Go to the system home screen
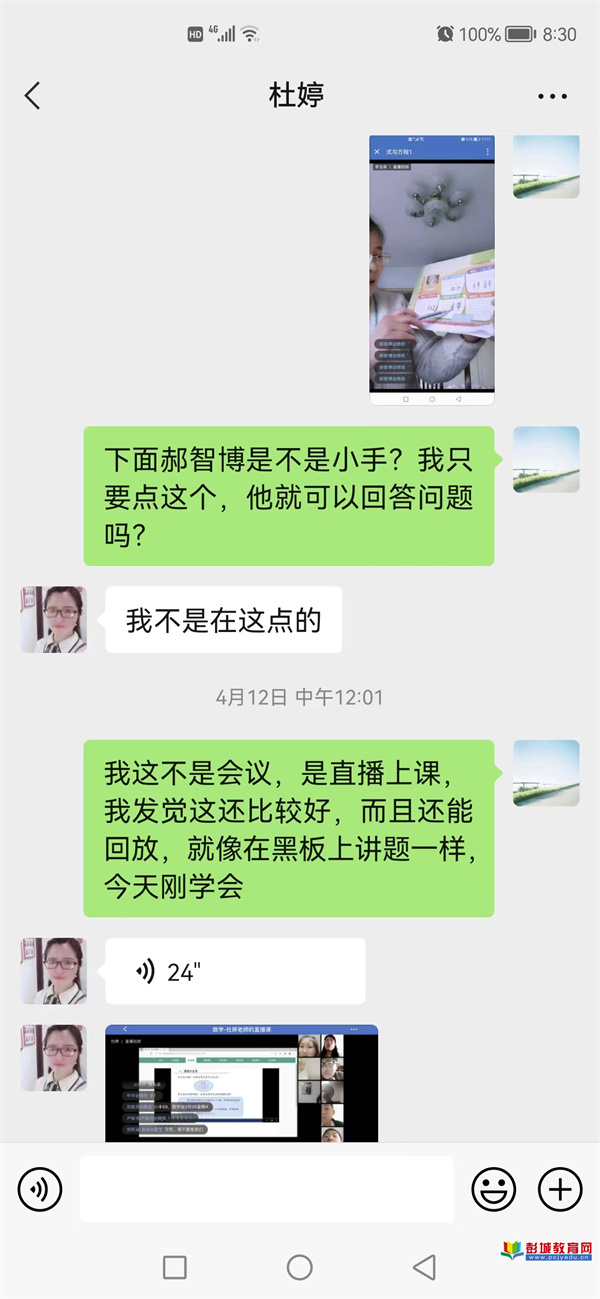This screenshot has width=600, height=1299. coord(299,1268)
